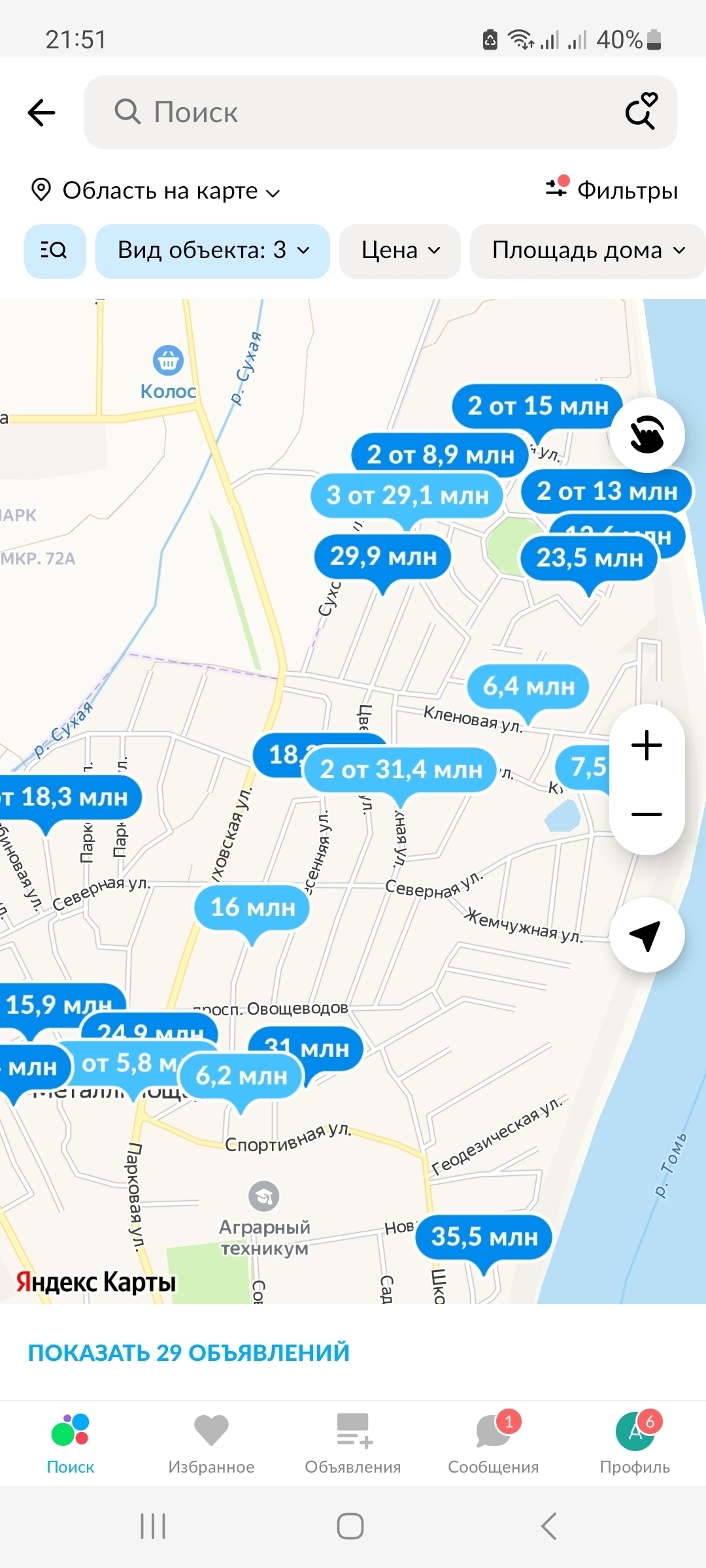
Task: Select the 16 млн listing pin
Action: [252, 907]
